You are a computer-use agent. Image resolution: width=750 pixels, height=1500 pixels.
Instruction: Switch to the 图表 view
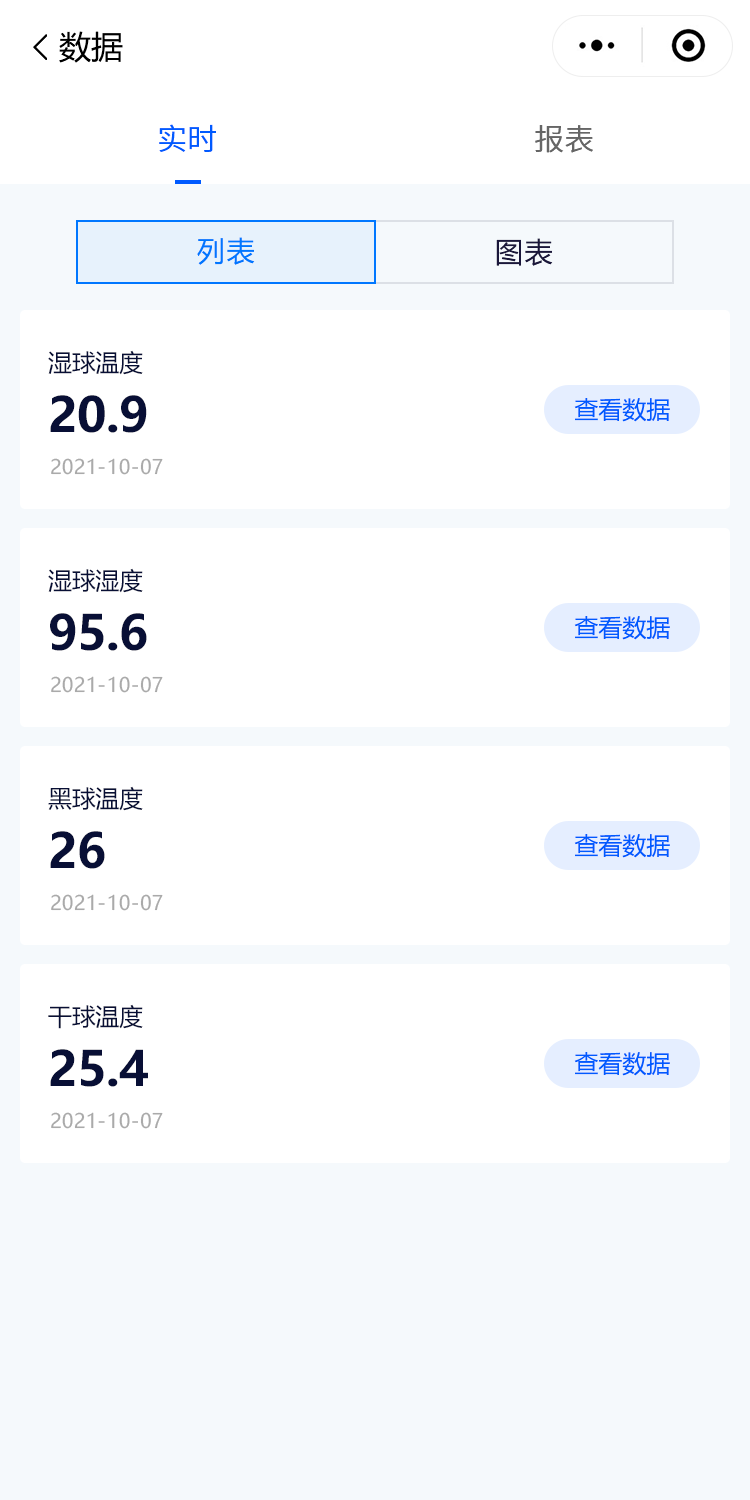coord(524,252)
